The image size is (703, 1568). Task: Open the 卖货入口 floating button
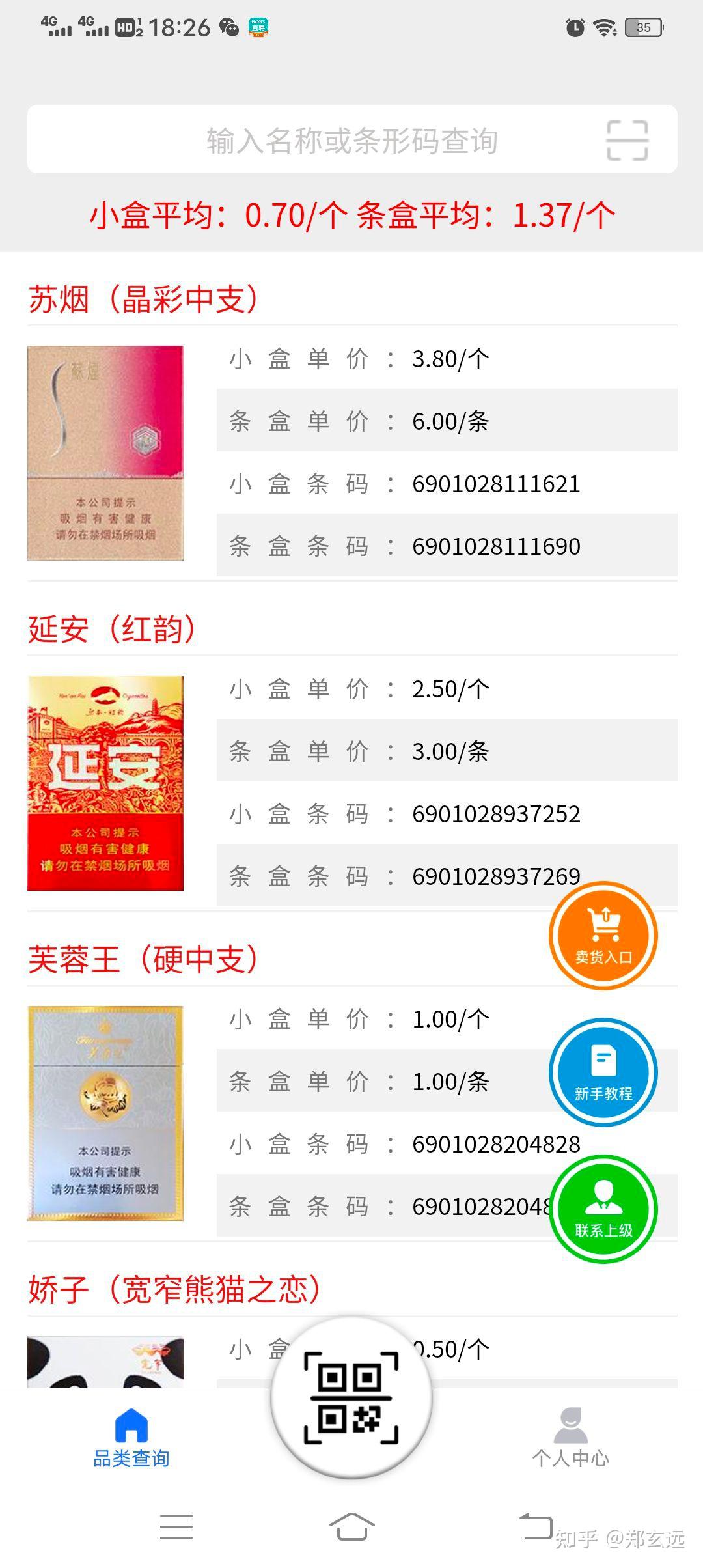click(x=603, y=936)
